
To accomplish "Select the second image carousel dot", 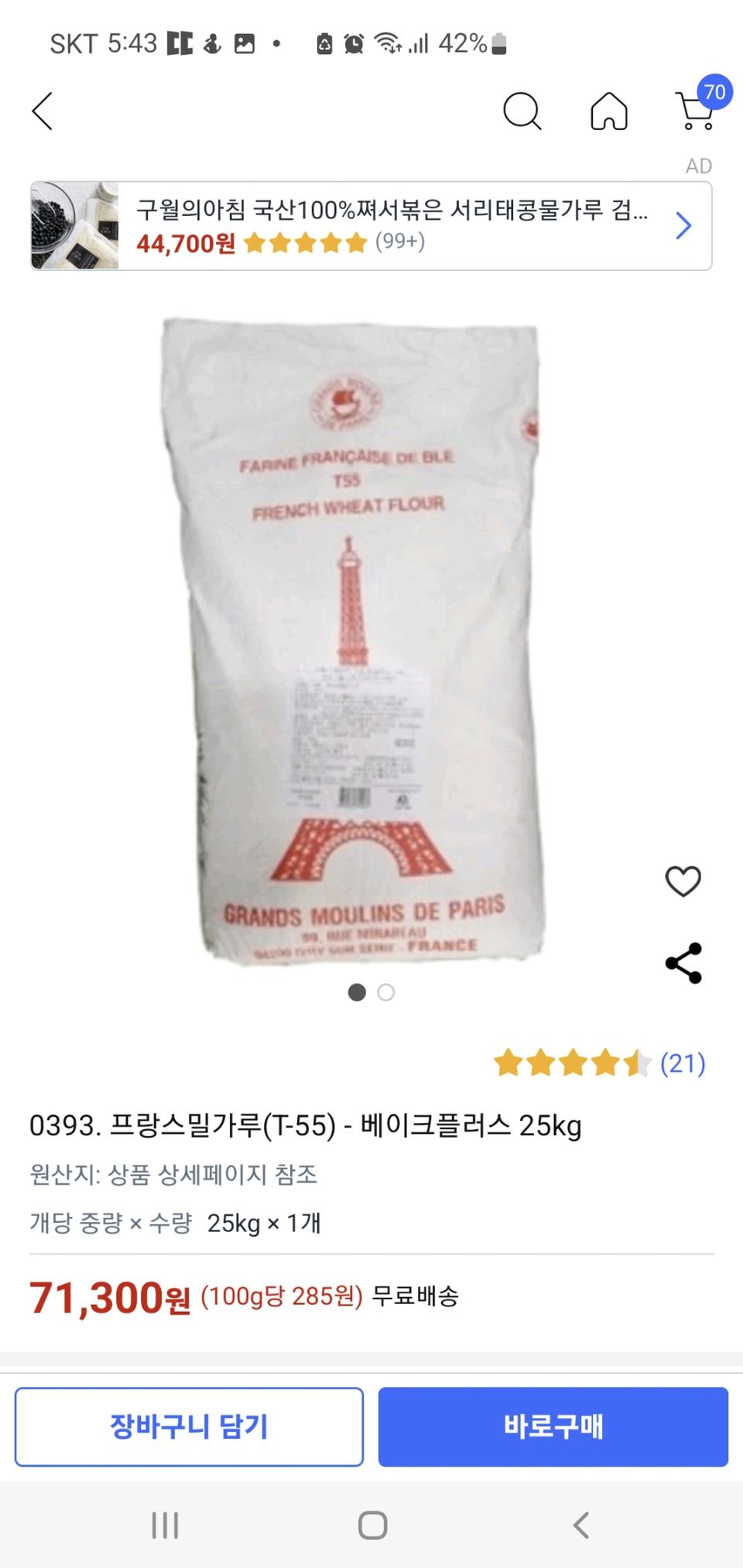I will (x=385, y=992).
